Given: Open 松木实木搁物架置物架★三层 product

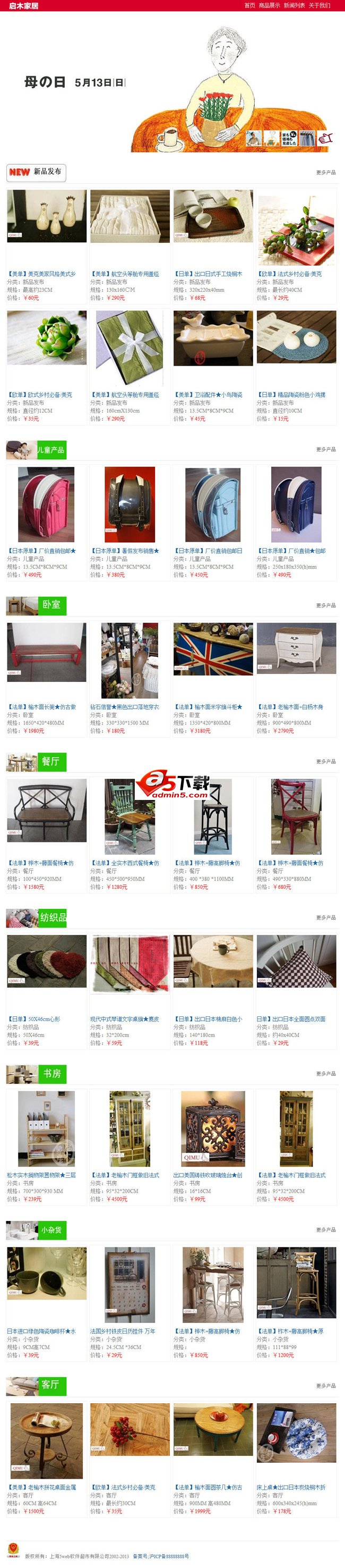Looking at the screenshot, I should [x=41, y=1175].
